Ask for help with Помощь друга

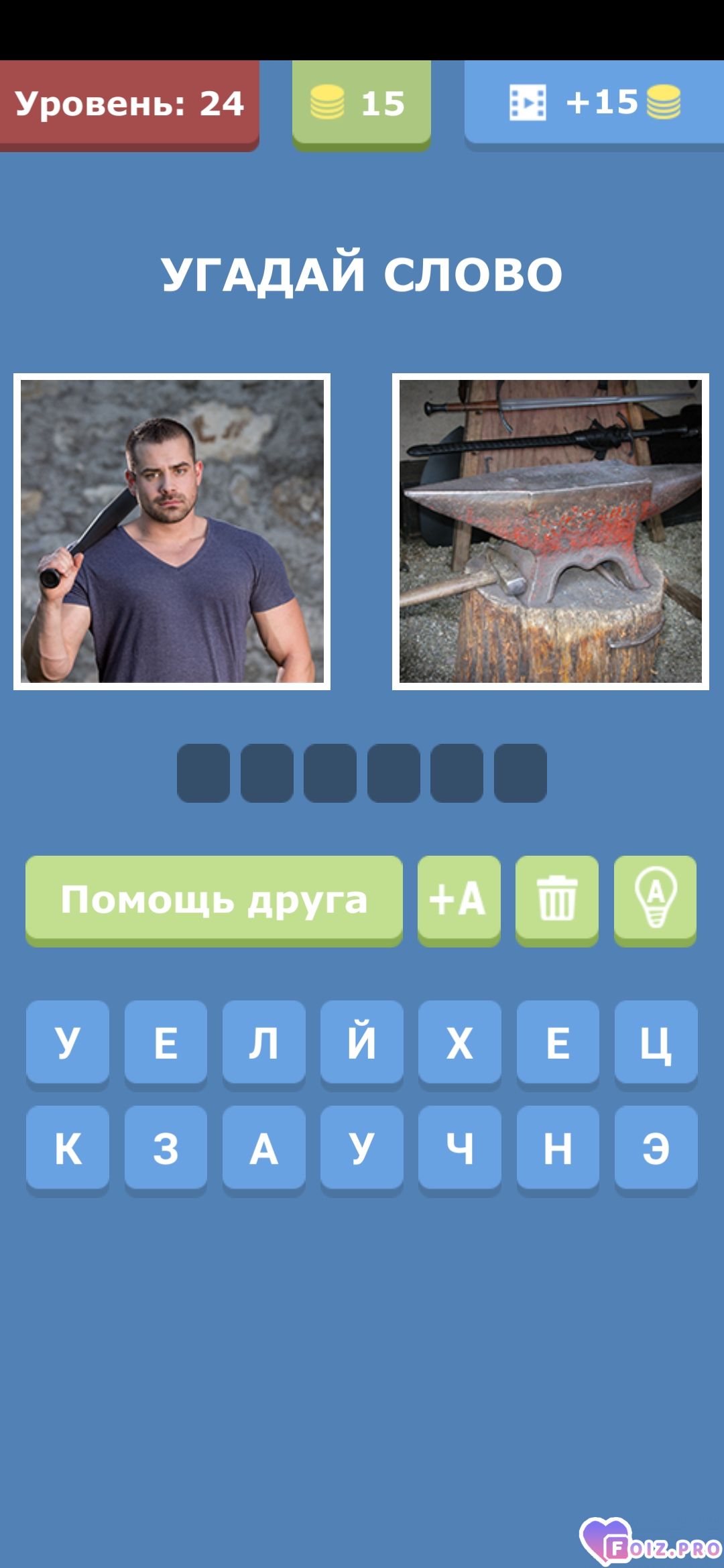pyautogui.click(x=214, y=900)
